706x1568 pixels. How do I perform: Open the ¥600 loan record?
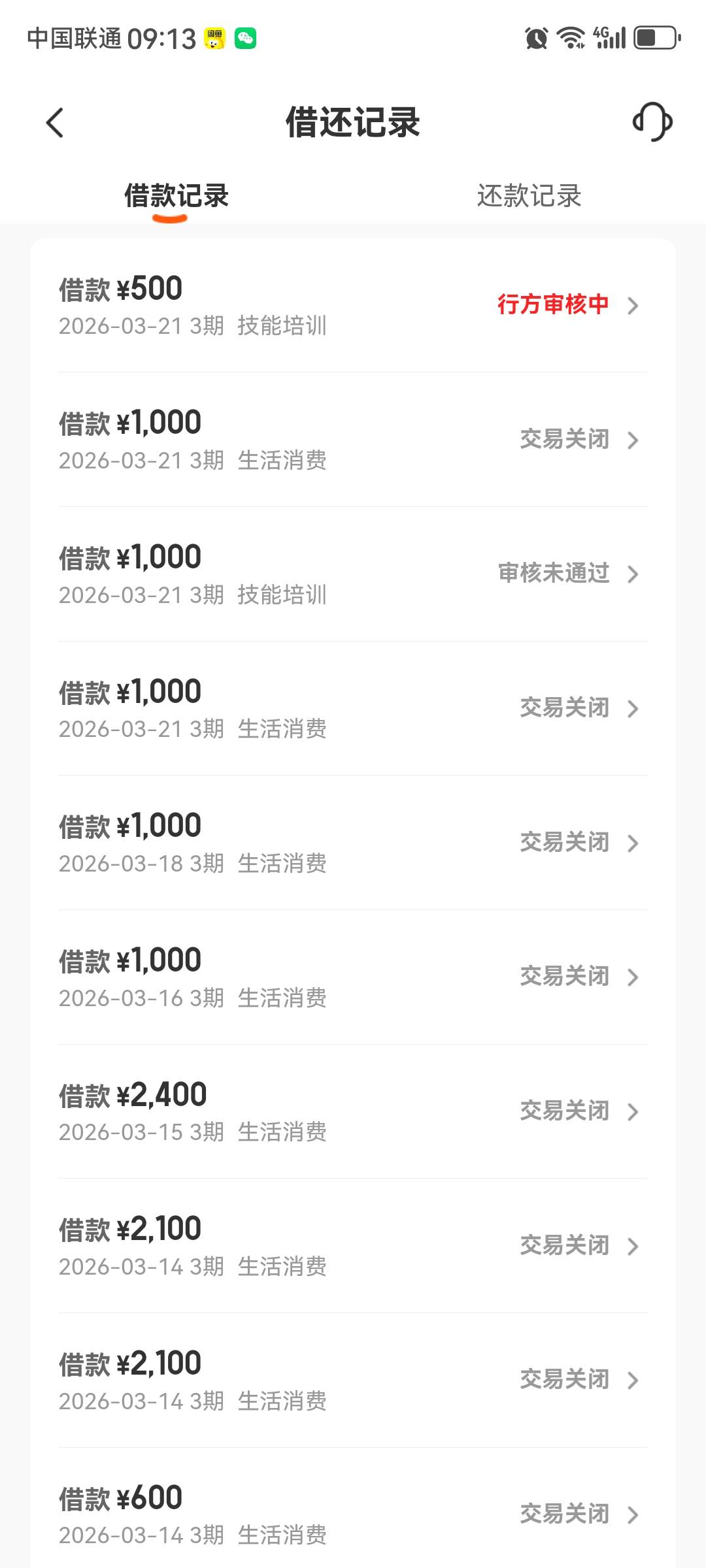click(353, 1514)
